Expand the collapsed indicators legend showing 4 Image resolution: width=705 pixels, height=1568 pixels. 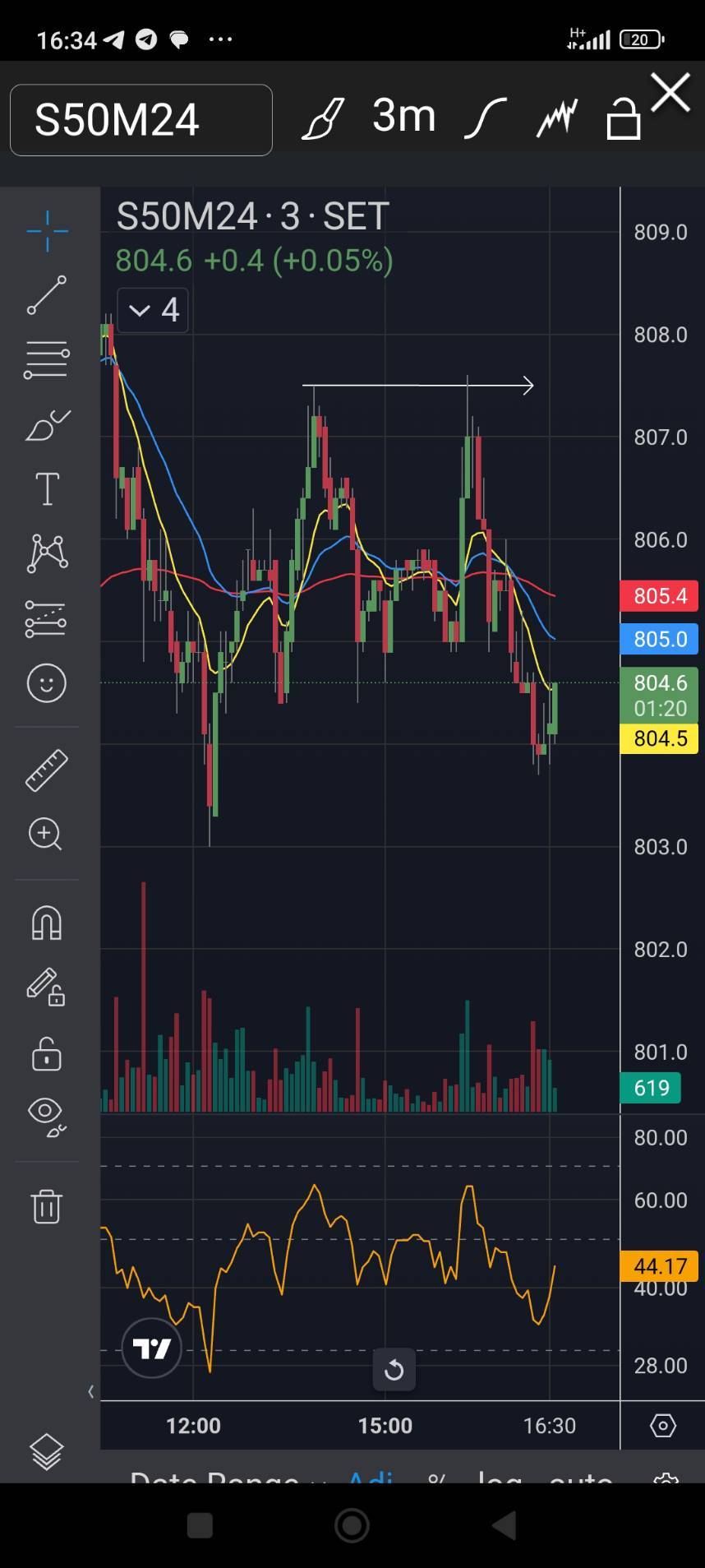click(153, 310)
